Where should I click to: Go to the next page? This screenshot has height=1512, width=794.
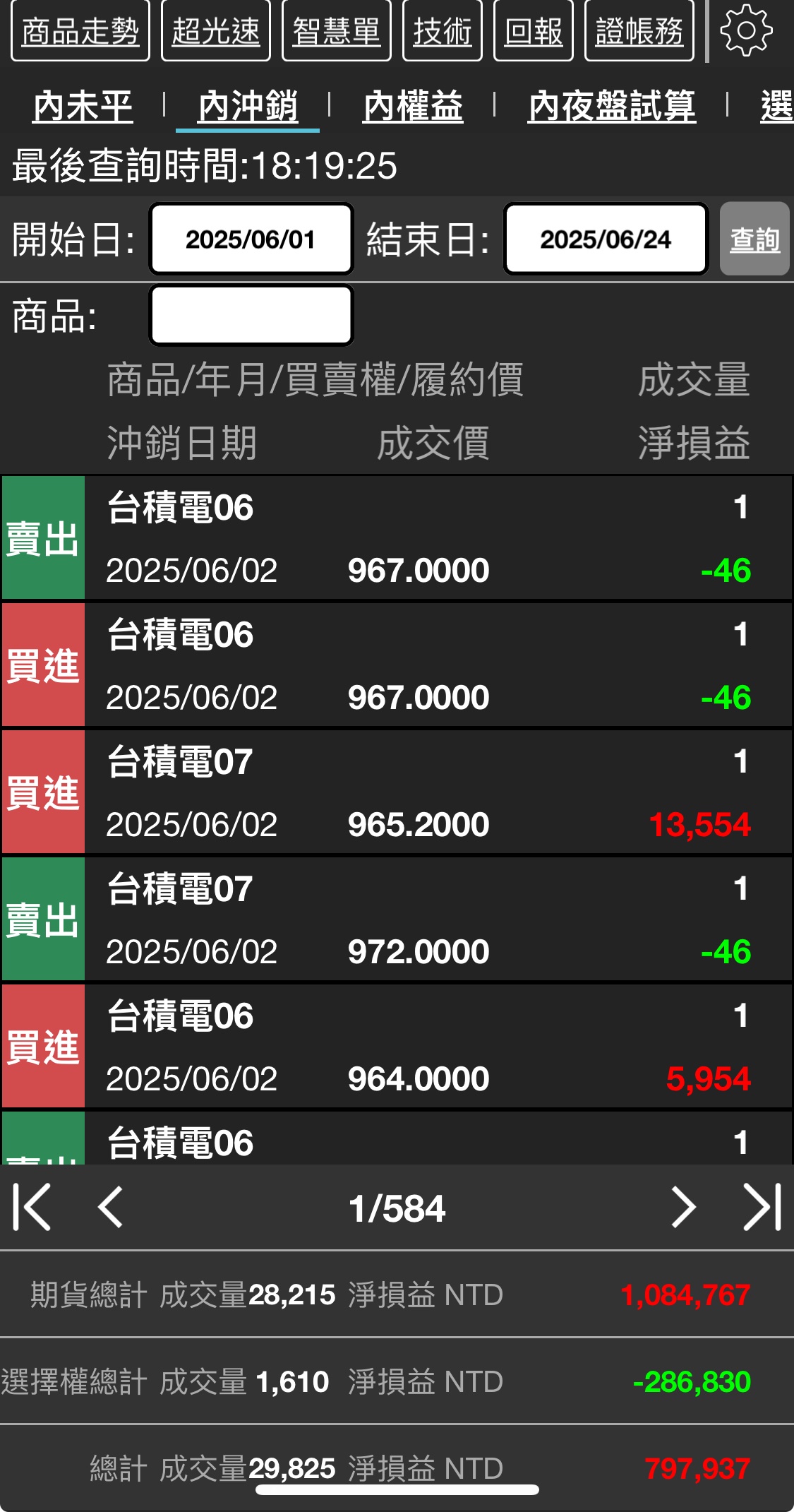[683, 1207]
